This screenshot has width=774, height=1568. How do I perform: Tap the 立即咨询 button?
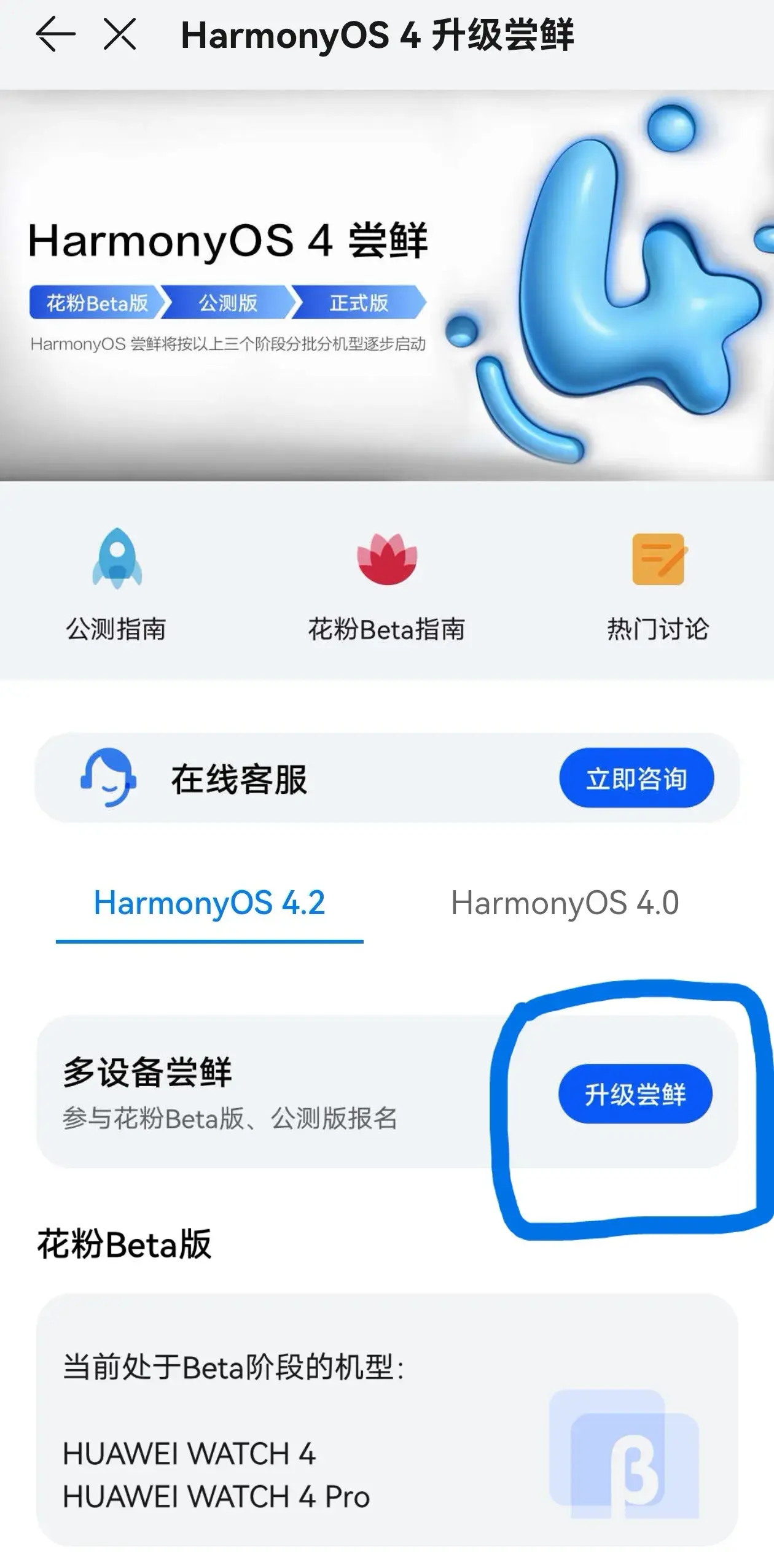click(636, 778)
